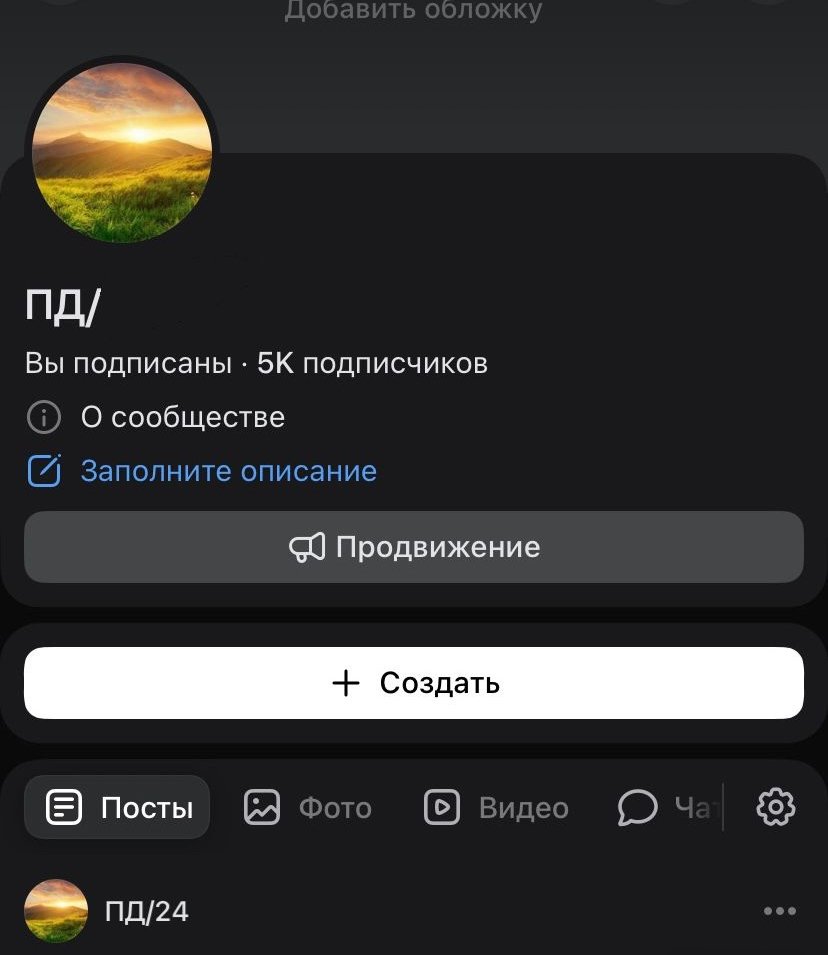Tap "Создать" to create a post
Image resolution: width=828 pixels, height=955 pixels.
point(414,683)
